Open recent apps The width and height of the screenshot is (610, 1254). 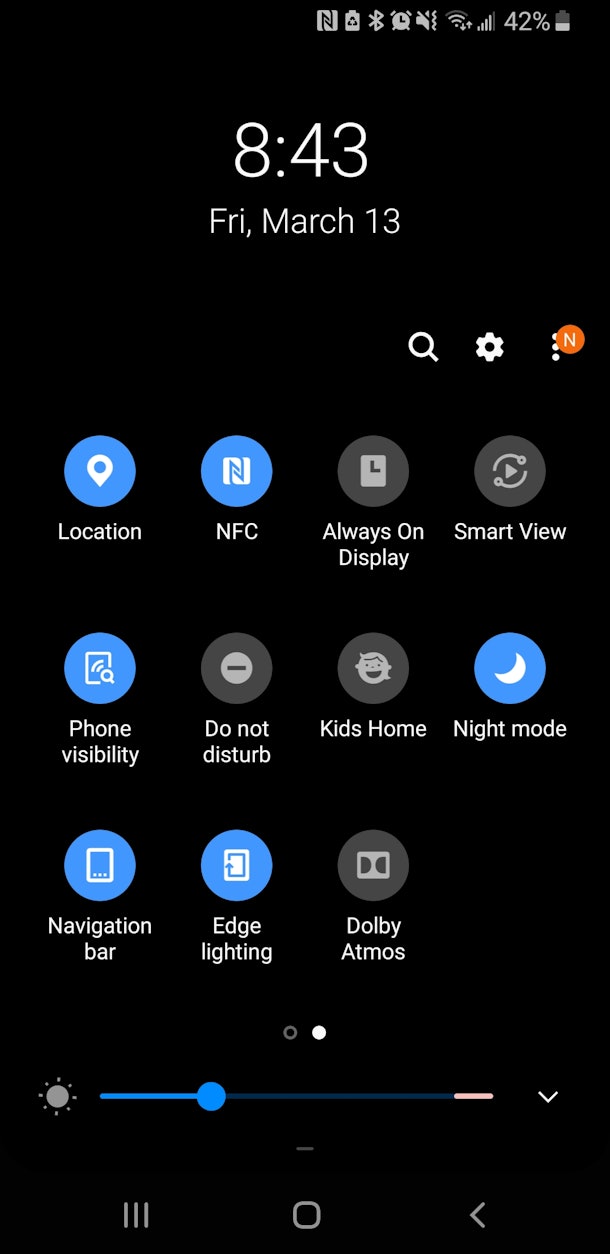point(135,1215)
